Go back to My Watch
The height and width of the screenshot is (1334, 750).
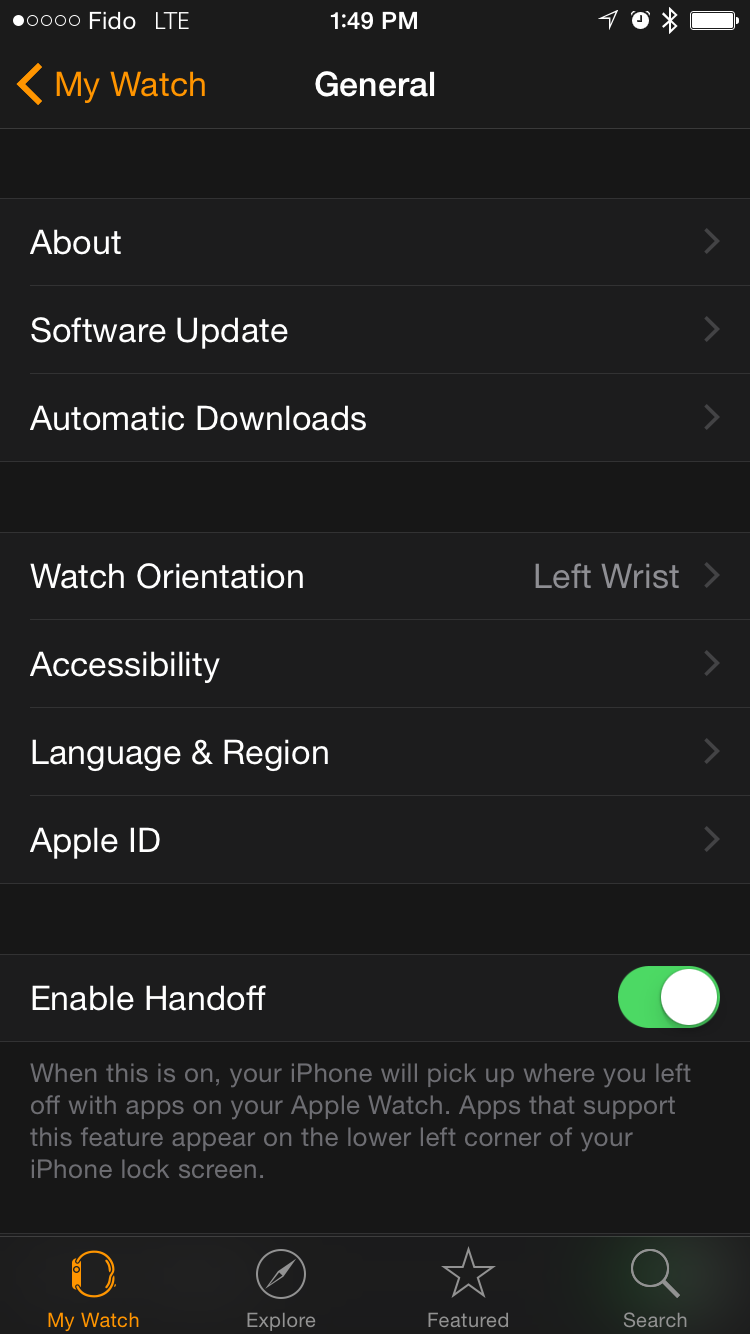tap(110, 85)
